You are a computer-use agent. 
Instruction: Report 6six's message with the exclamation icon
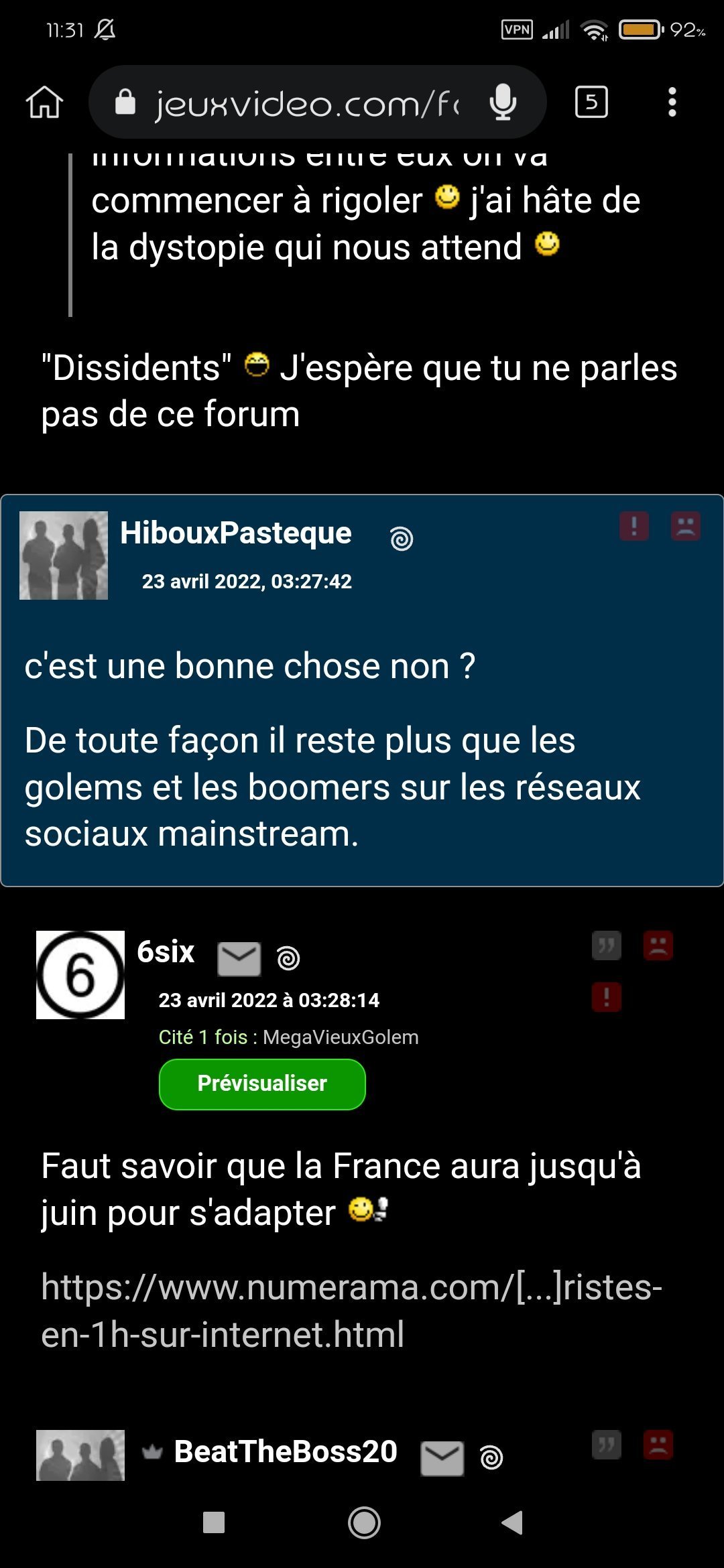point(607,997)
